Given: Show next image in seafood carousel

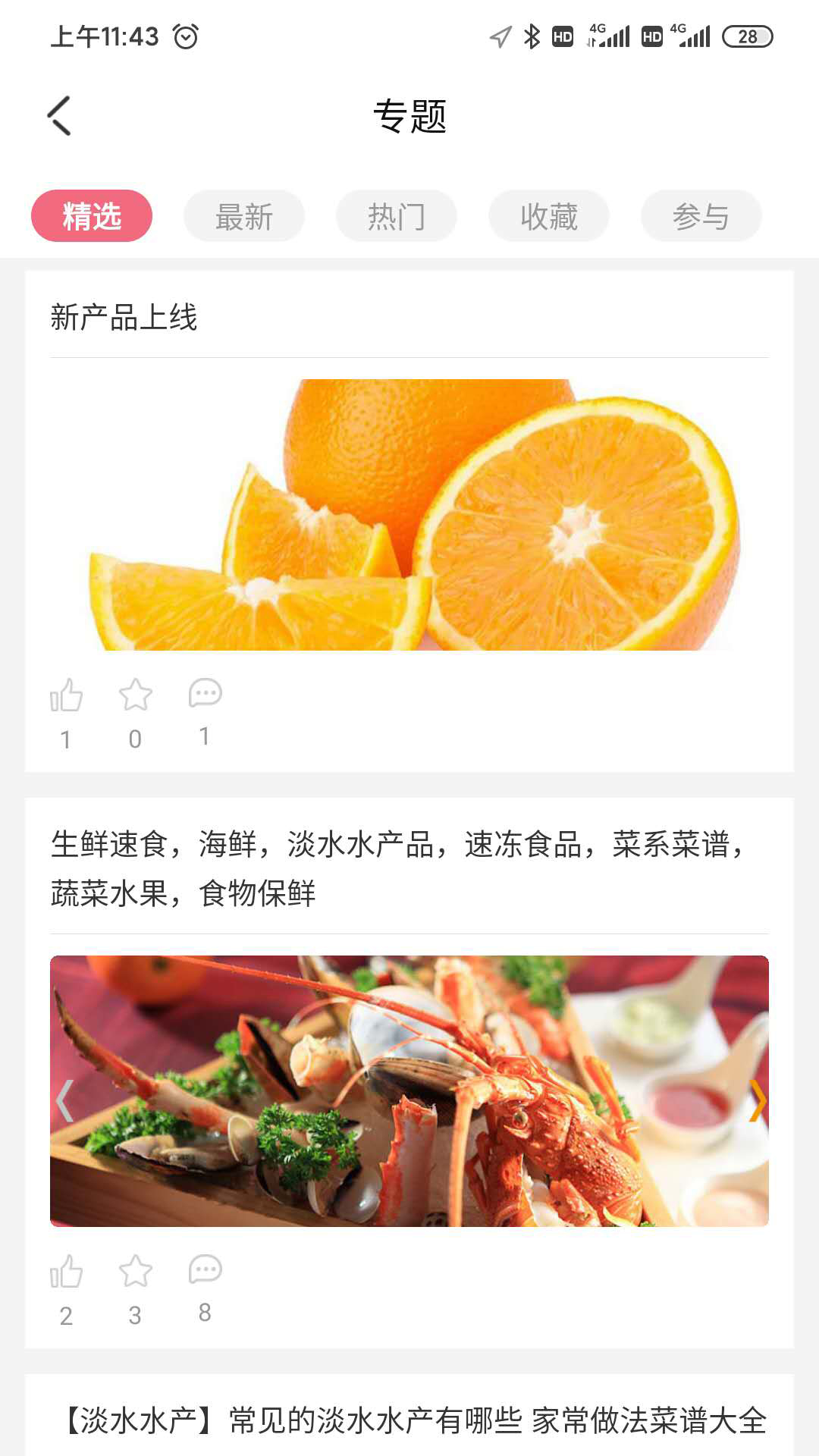Looking at the screenshot, I should tap(757, 1100).
